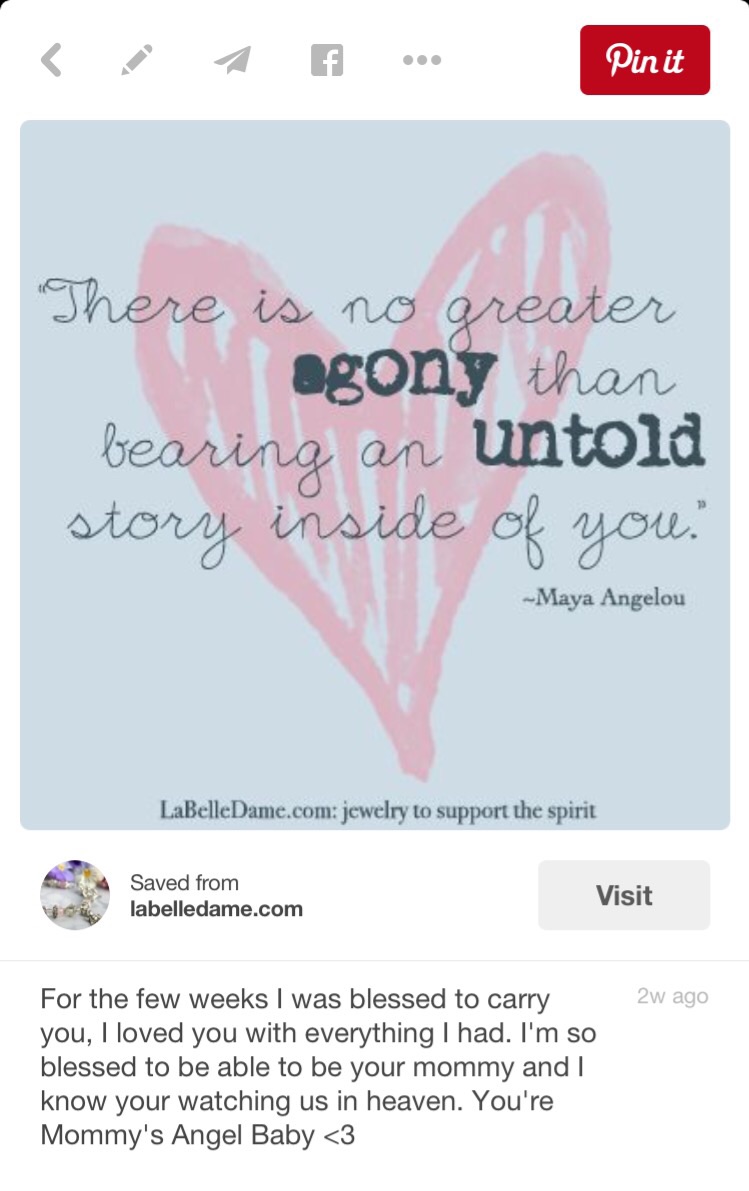Visit the labelledame.com source site
Image resolution: width=749 pixels, height=1191 pixels.
click(x=623, y=895)
